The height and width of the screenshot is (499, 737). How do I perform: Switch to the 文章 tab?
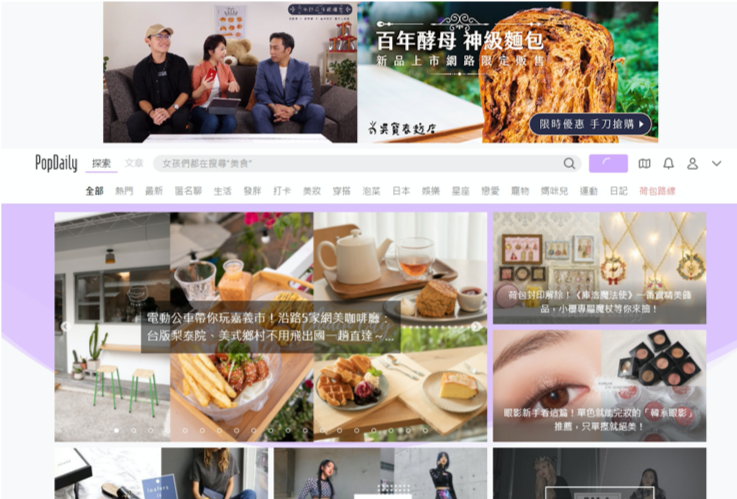click(x=133, y=163)
